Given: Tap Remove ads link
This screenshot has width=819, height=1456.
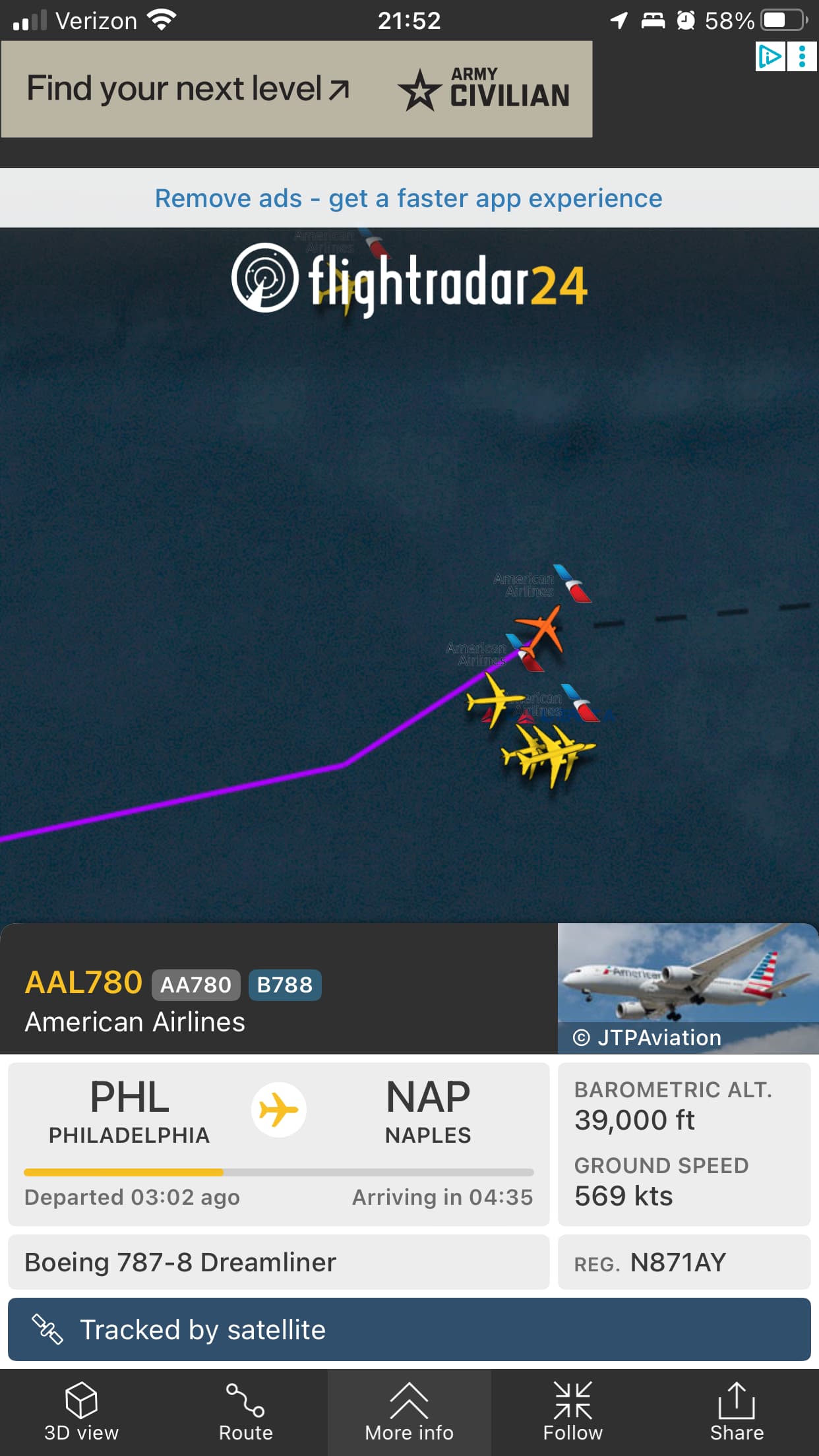Looking at the screenshot, I should (x=409, y=198).
